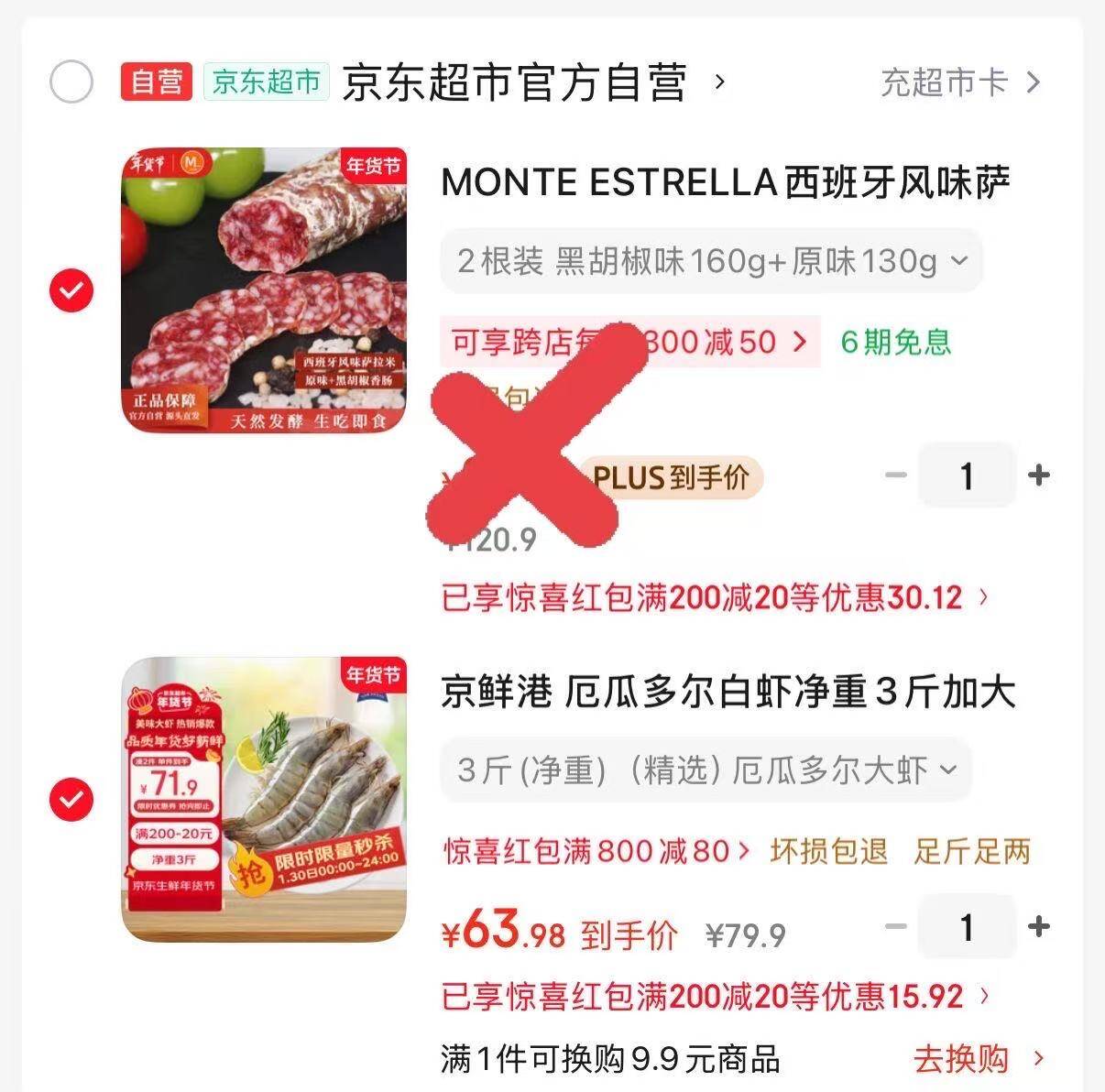The width and height of the screenshot is (1105, 1092).
Task: View the 已享惊喜红包 优惠15.92 discount details
Action: 715,997
